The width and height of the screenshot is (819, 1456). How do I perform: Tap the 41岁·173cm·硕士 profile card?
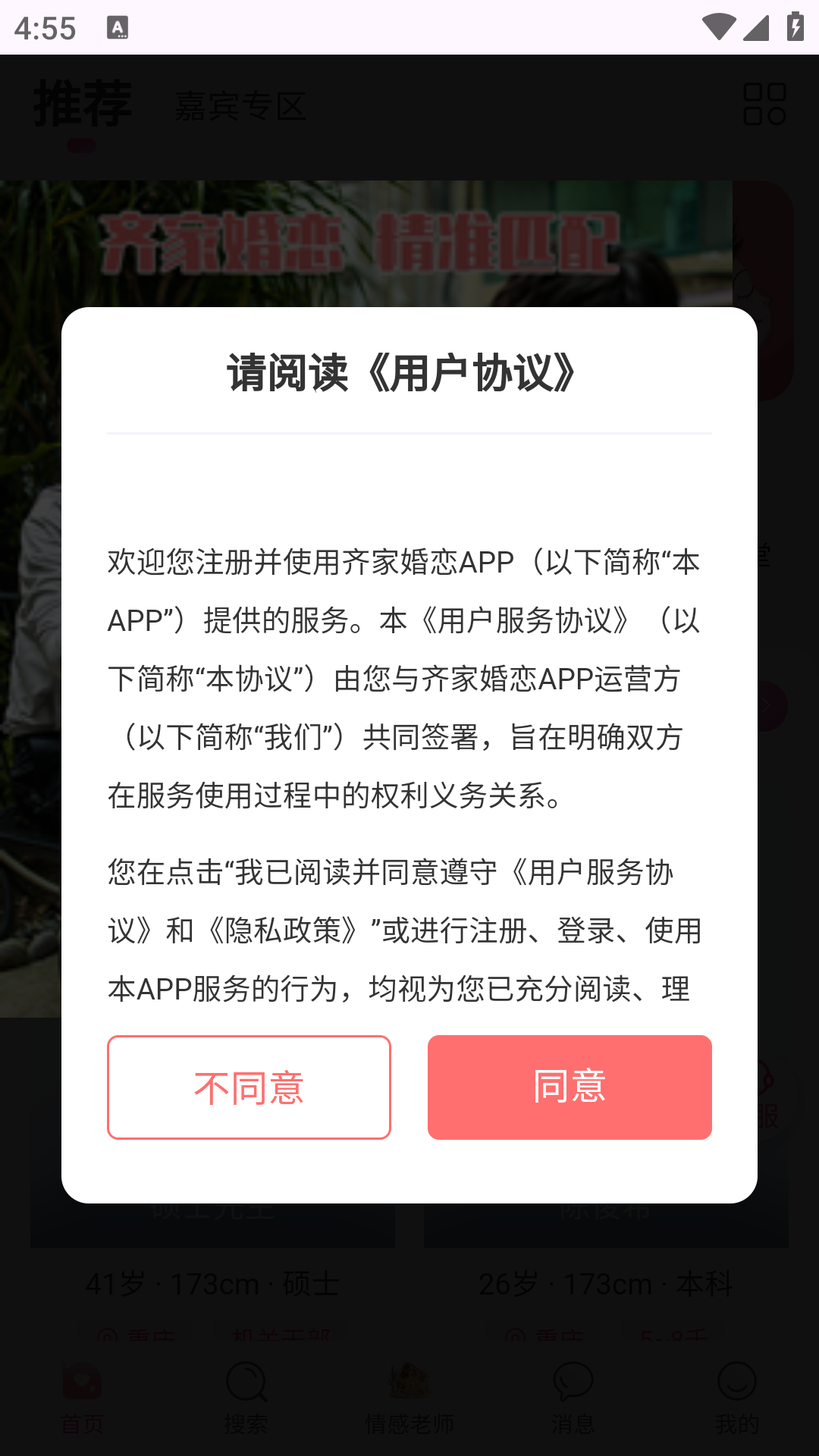point(212,1284)
